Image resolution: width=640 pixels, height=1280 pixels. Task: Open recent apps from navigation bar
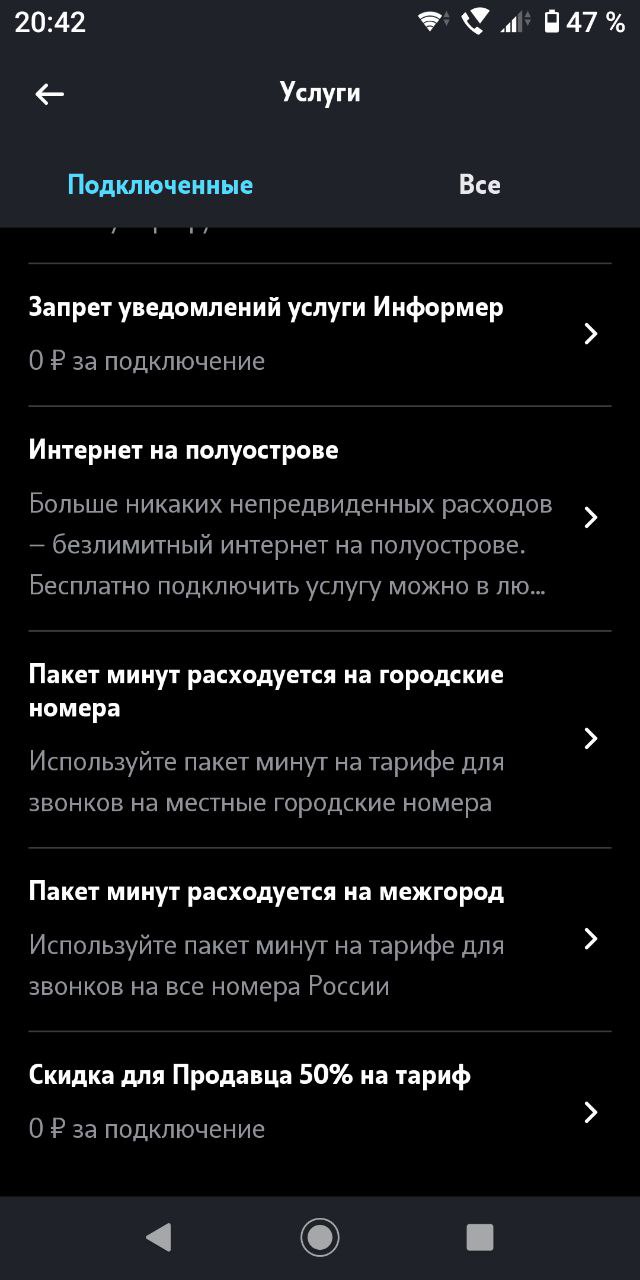tap(480, 1238)
